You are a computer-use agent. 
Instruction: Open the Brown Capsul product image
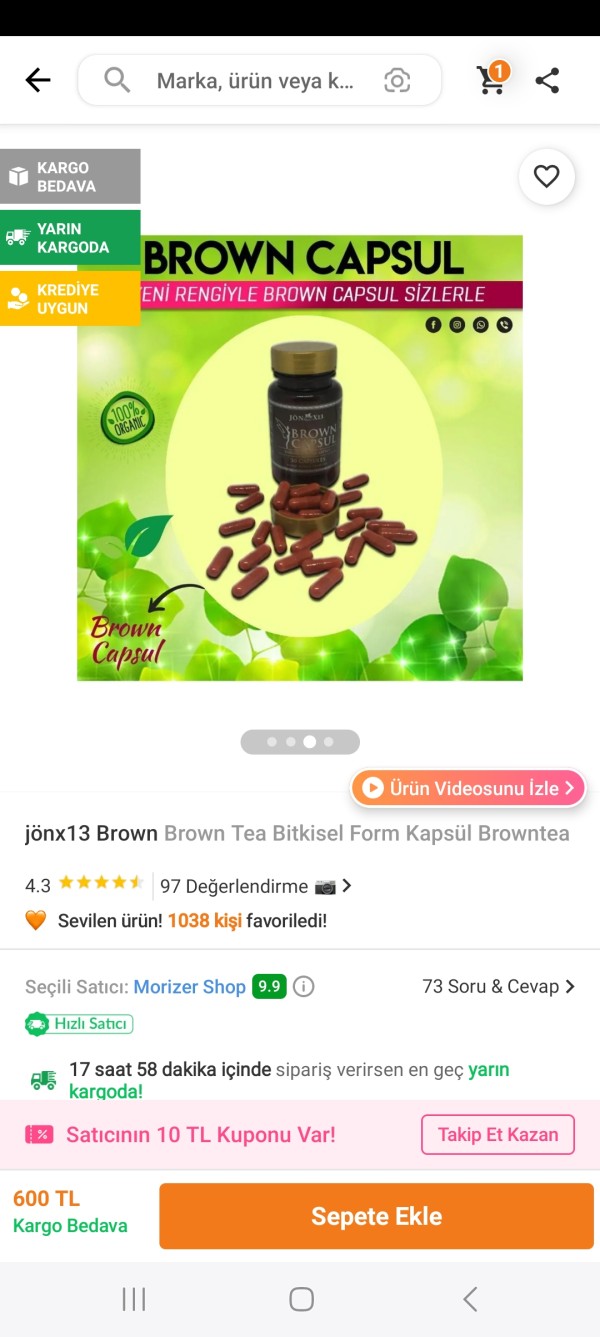click(x=300, y=458)
